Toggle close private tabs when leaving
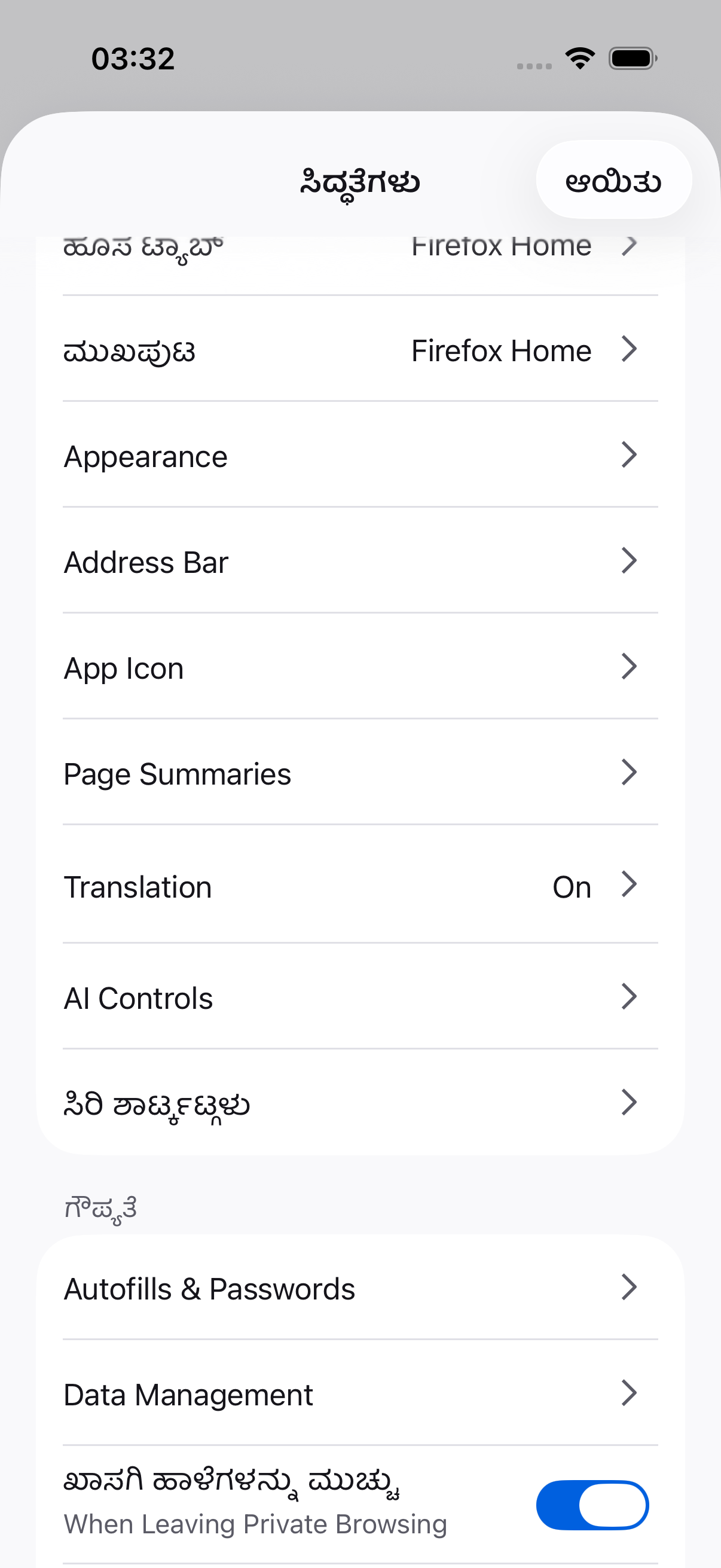Viewport: 721px width, 1568px height. [x=592, y=1505]
